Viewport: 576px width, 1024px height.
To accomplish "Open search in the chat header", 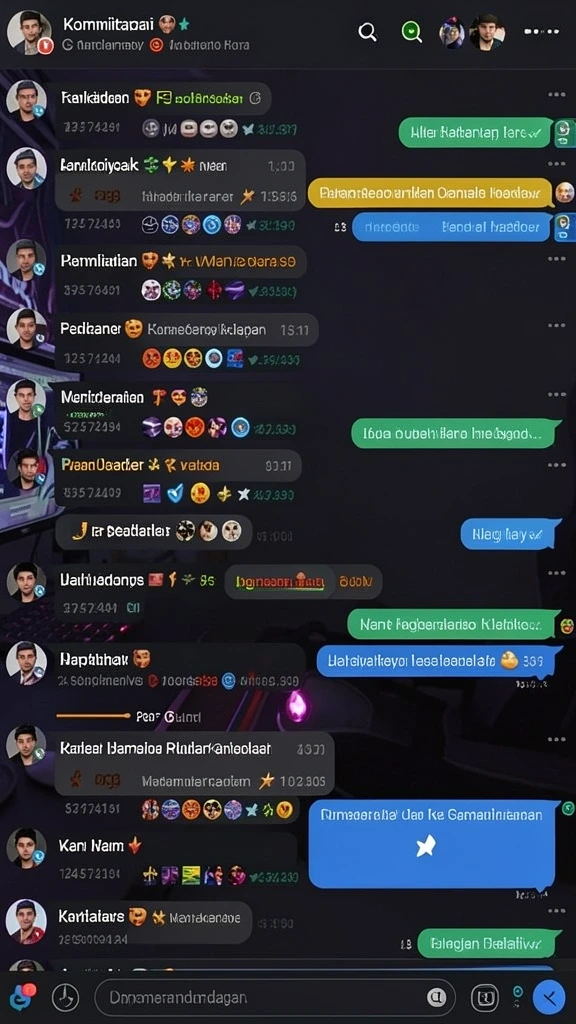I will coord(368,32).
